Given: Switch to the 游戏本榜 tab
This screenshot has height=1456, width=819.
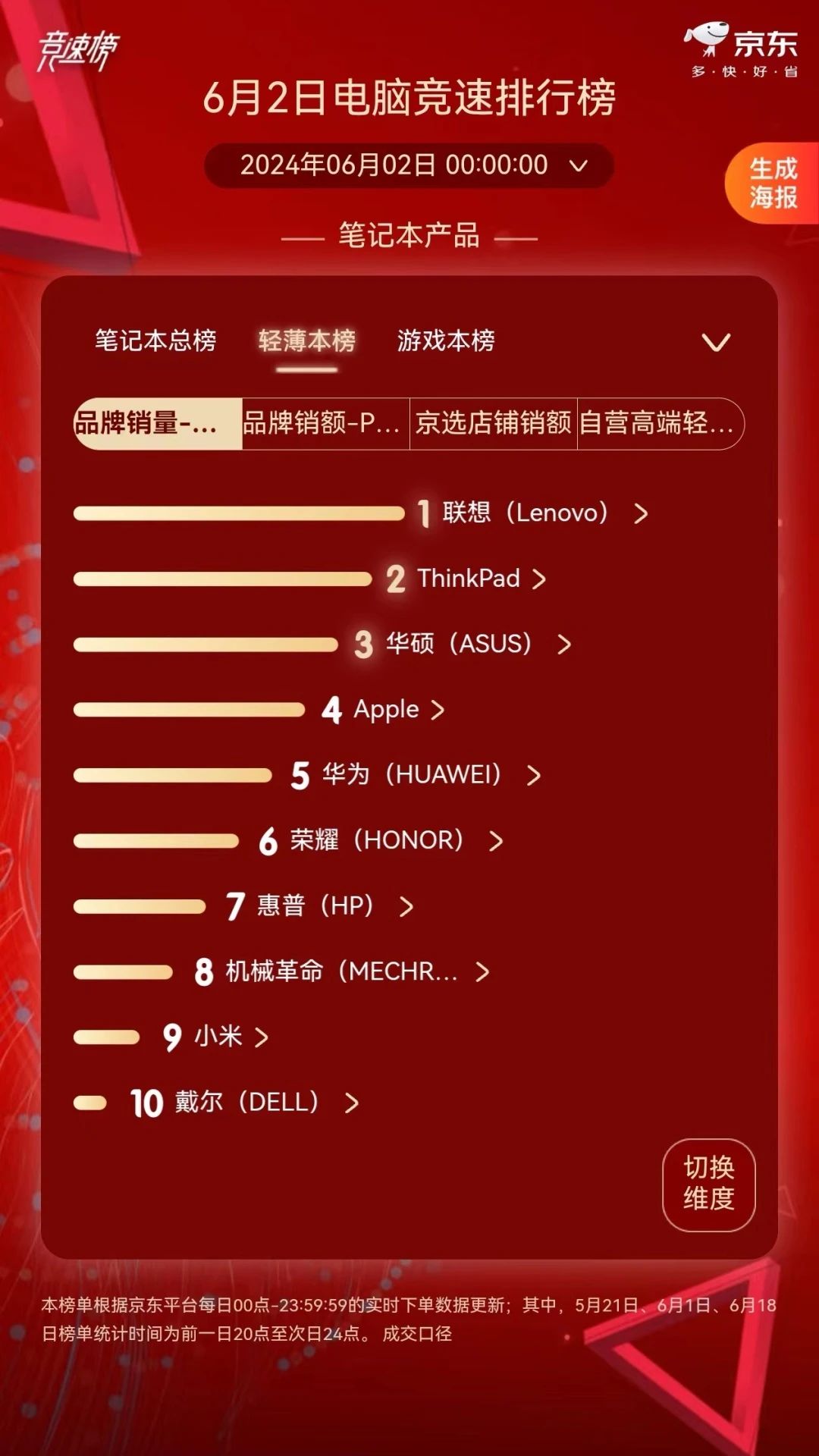Looking at the screenshot, I should (446, 340).
